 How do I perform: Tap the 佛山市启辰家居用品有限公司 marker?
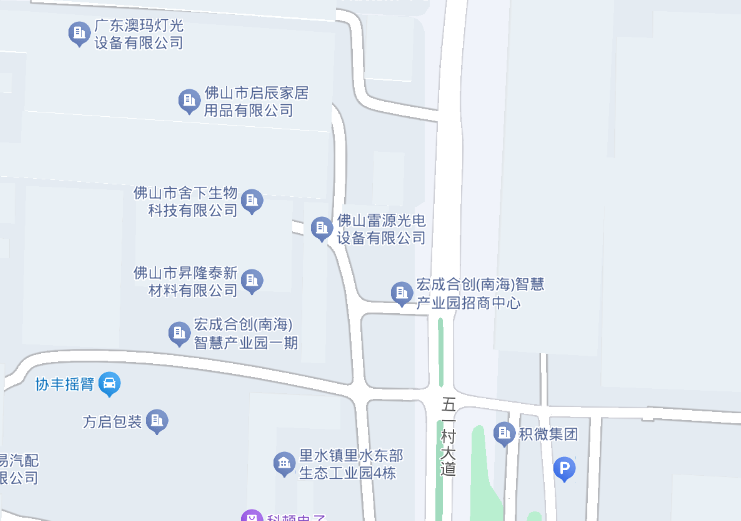click(189, 101)
